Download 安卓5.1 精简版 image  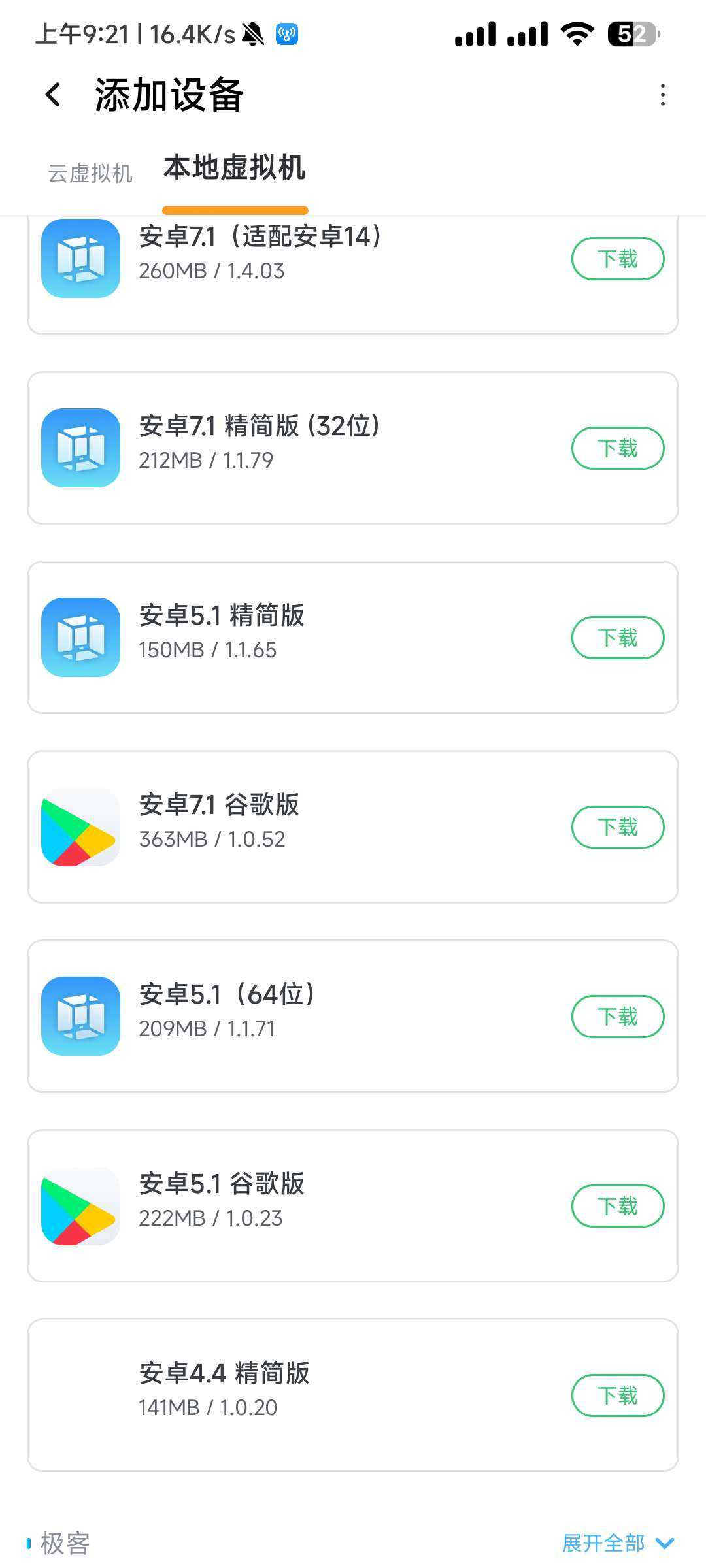[618, 638]
